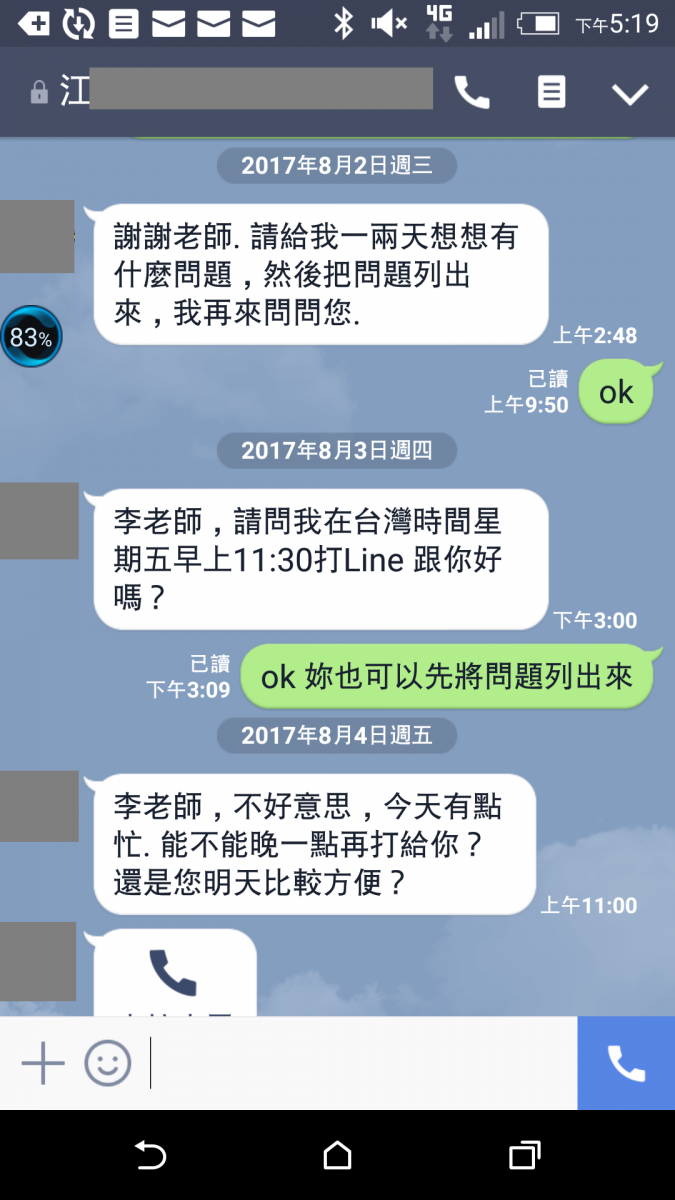675x1200 pixels.
Task: Expand the chat options dropdown arrow
Action: click(630, 94)
